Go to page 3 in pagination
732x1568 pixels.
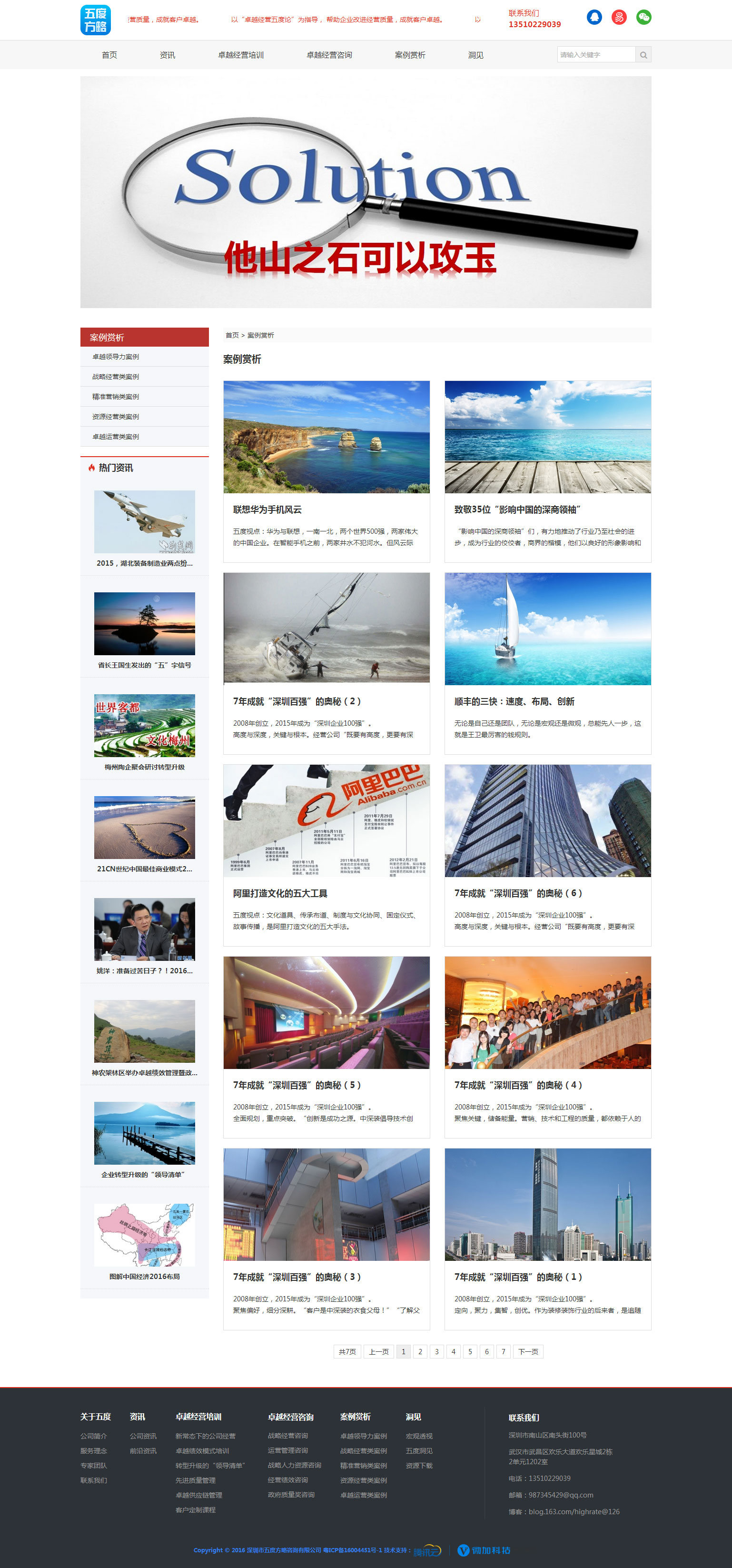(436, 1351)
